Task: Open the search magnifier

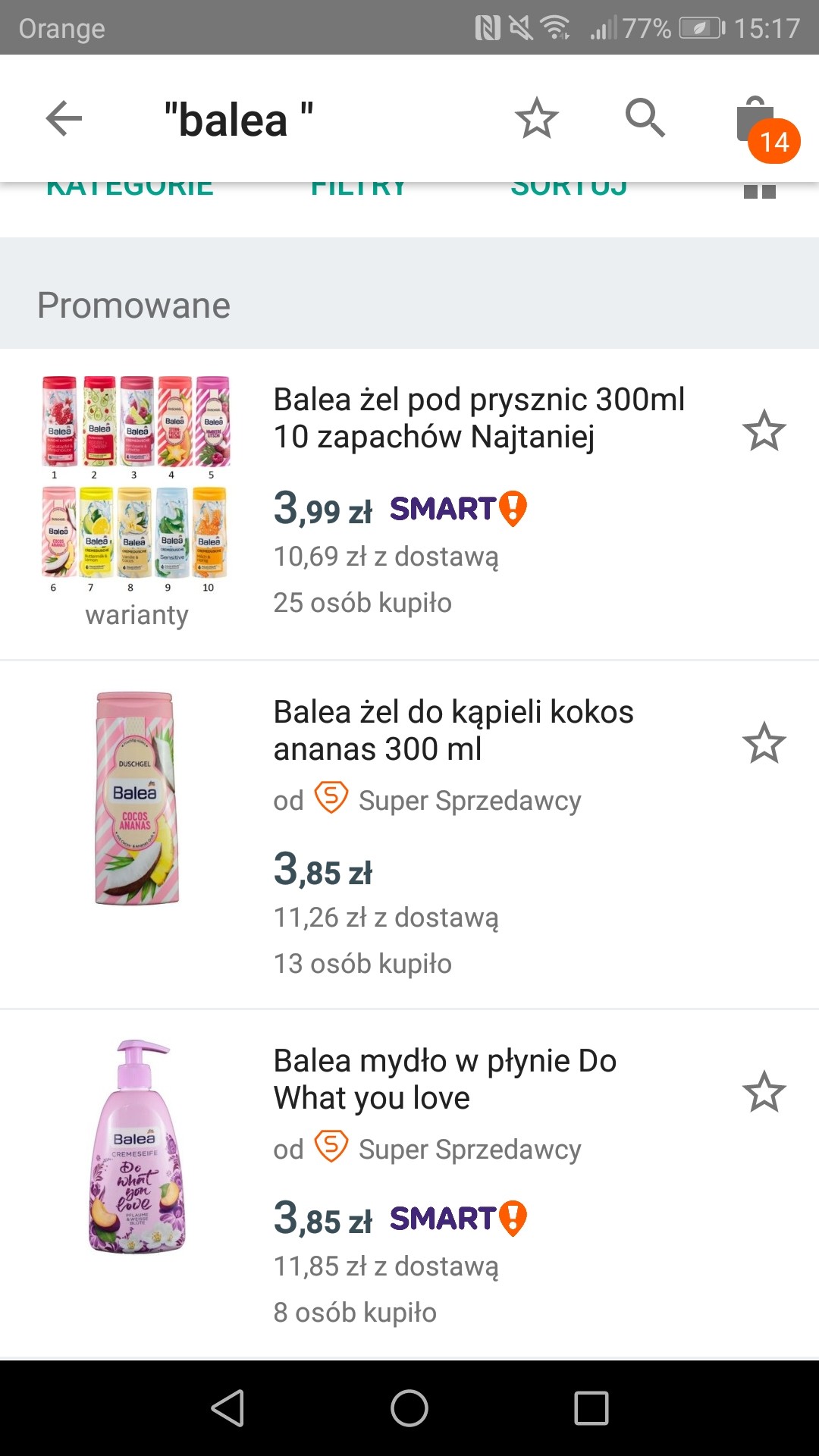Action: (645, 119)
